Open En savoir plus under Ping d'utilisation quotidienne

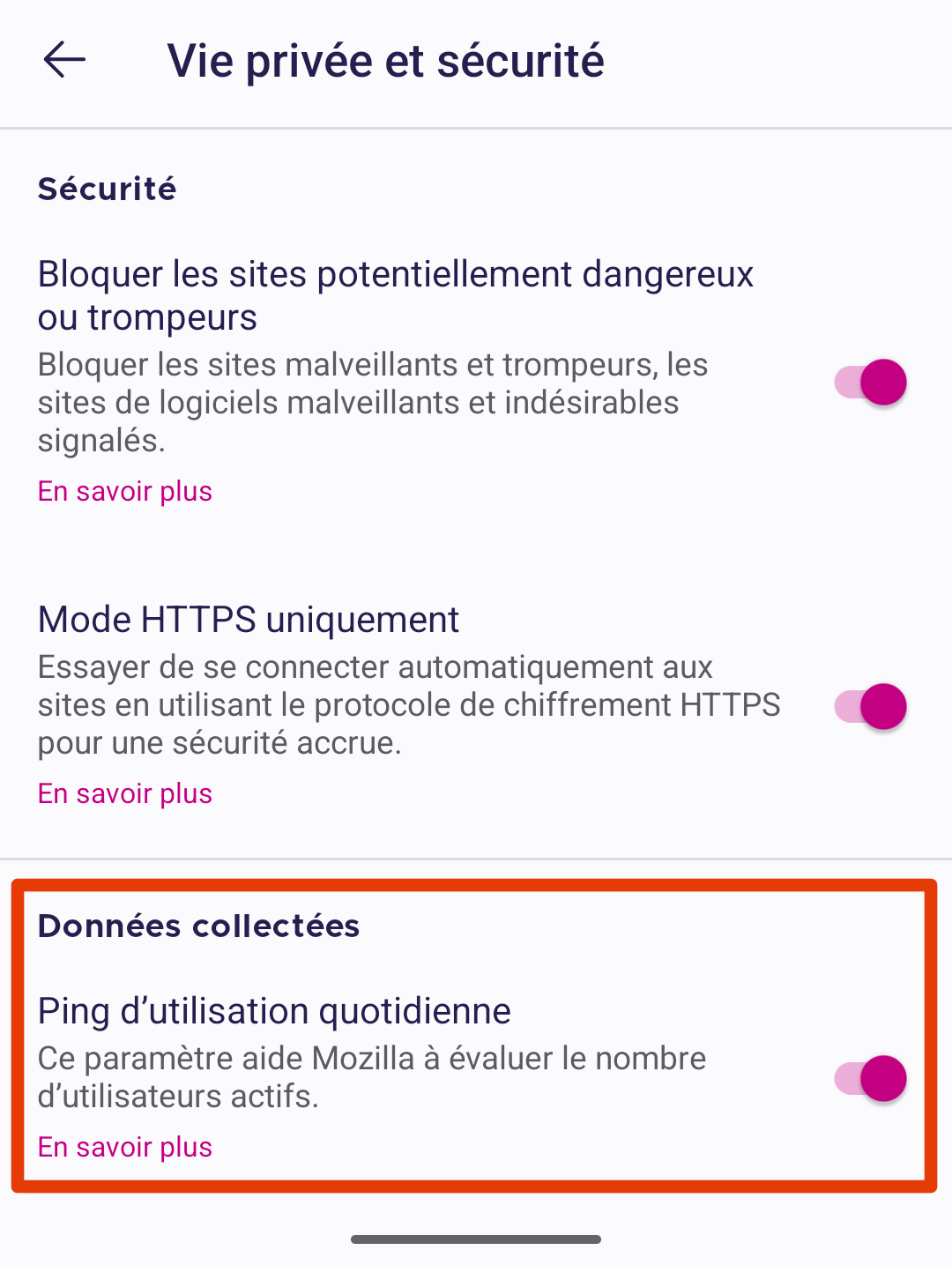(x=124, y=1147)
